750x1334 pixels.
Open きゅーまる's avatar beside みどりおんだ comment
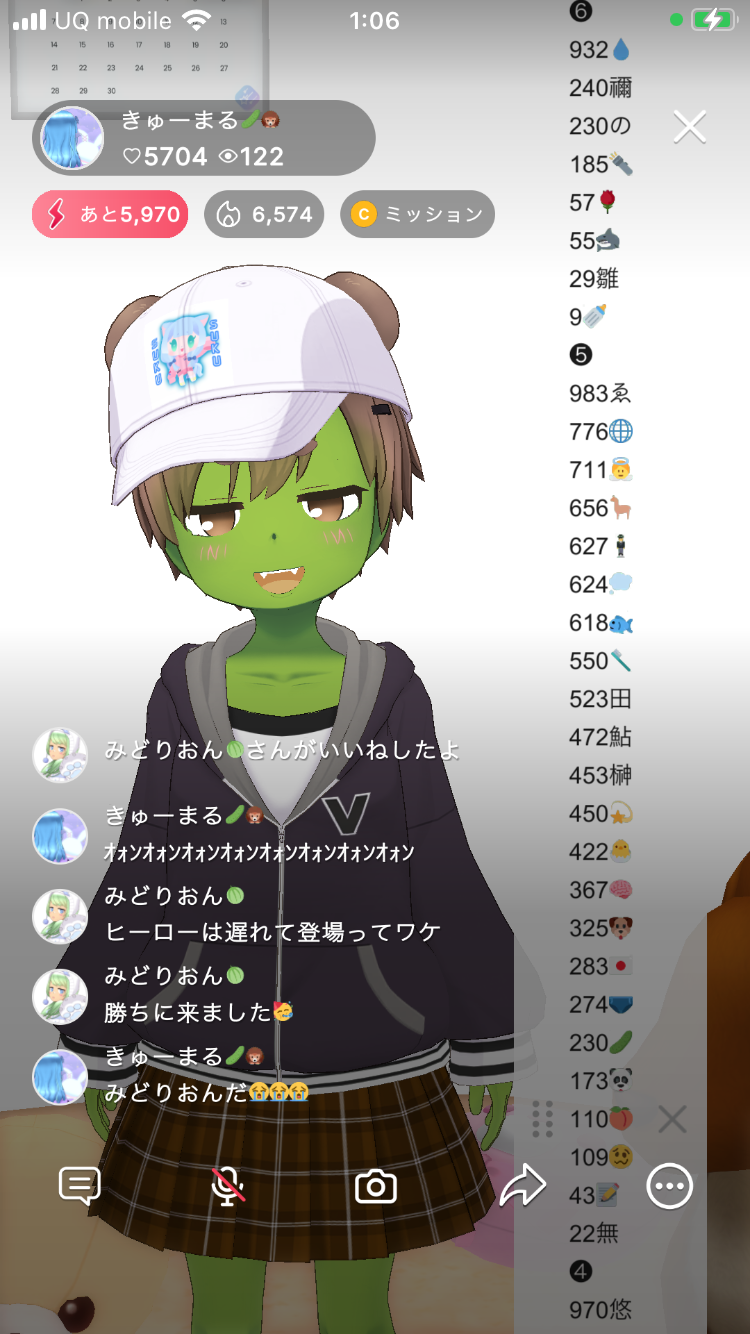60,1076
